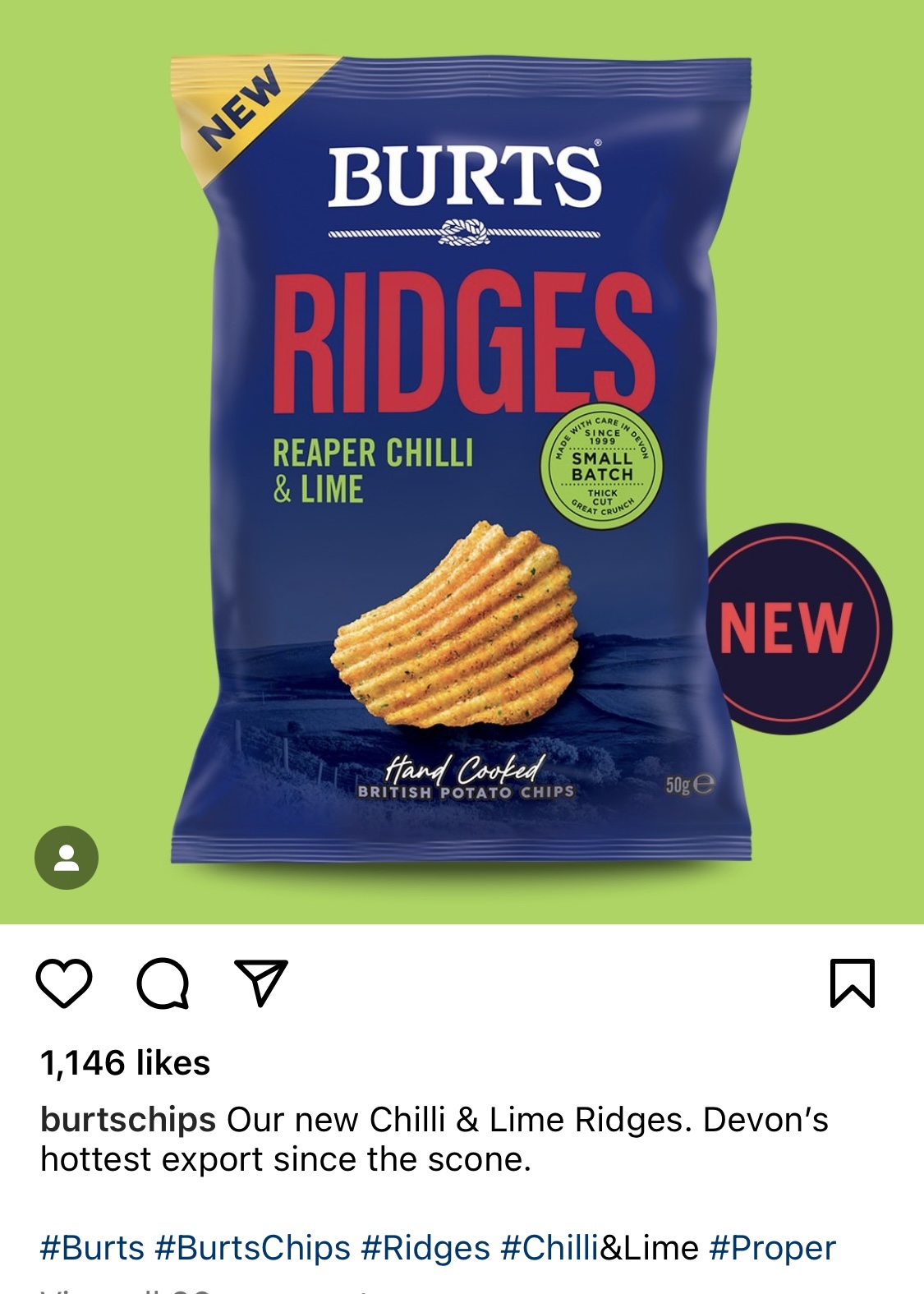
Task: Open the #Ridges hashtag
Action: pyautogui.click(x=425, y=1248)
